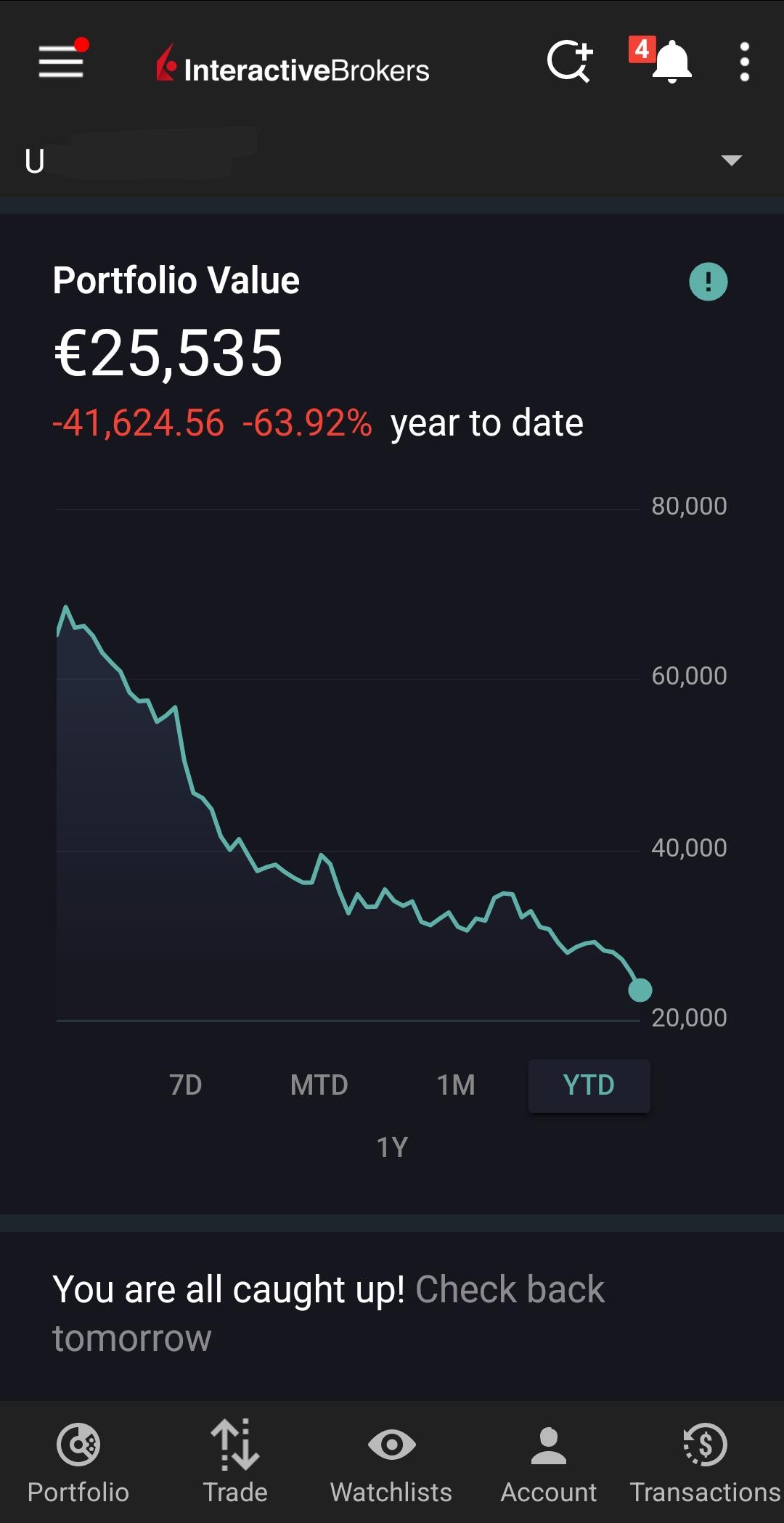Select the YTD chart range
This screenshot has height=1523, width=784.
[x=589, y=1085]
